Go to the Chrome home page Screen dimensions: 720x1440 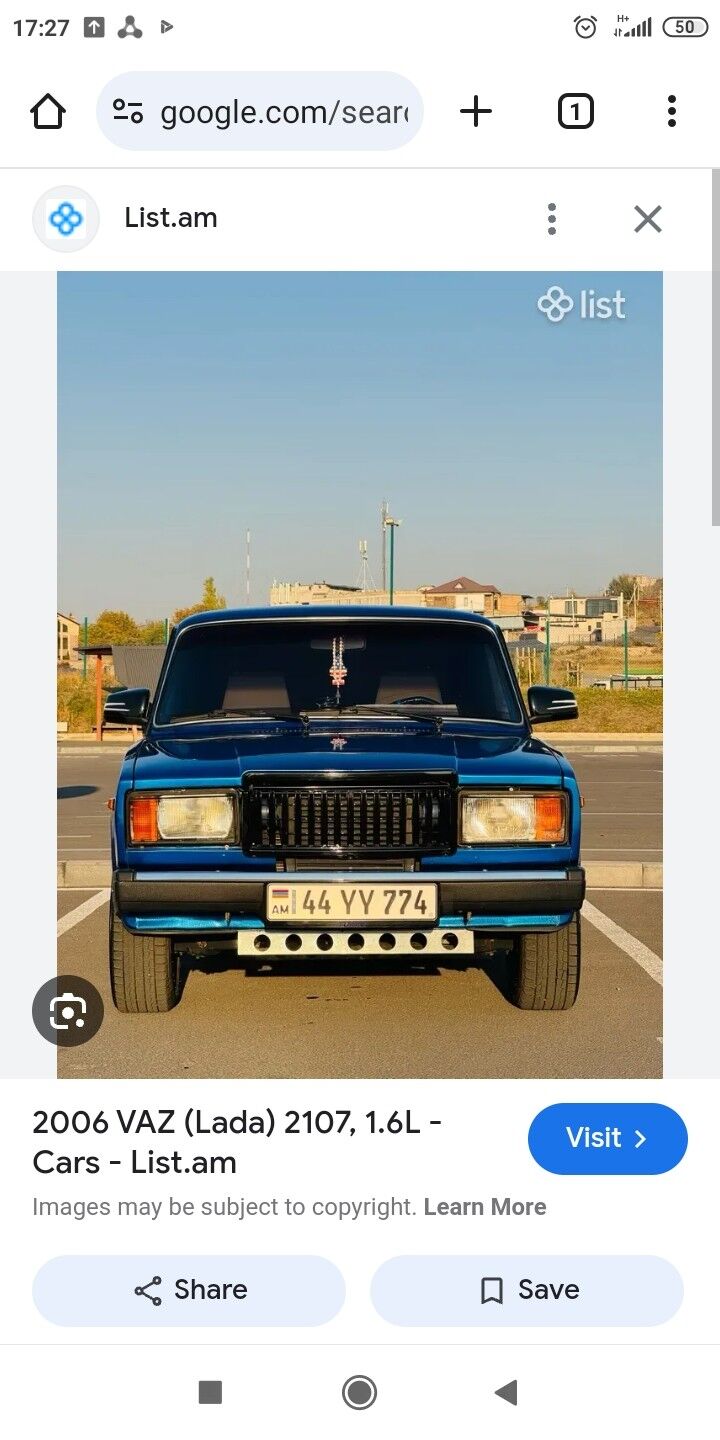tap(48, 111)
